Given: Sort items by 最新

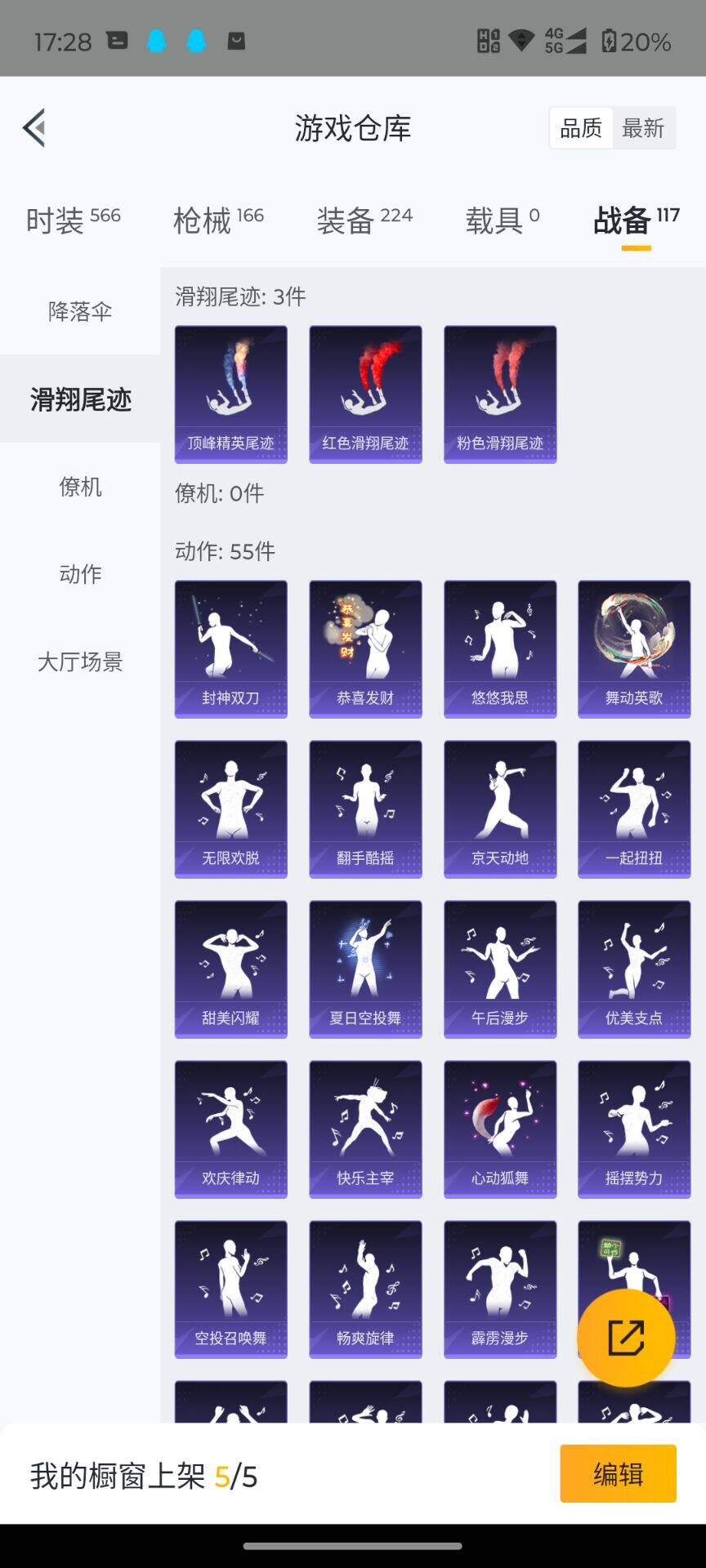Looking at the screenshot, I should tap(643, 128).
